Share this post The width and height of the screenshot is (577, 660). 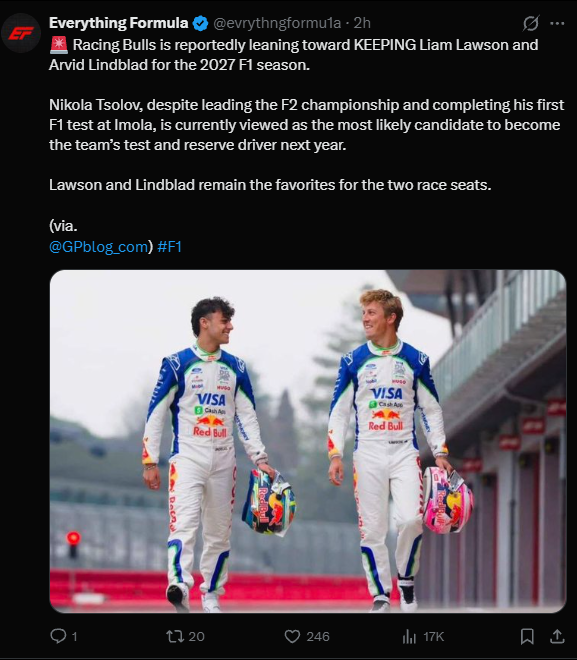click(x=557, y=636)
